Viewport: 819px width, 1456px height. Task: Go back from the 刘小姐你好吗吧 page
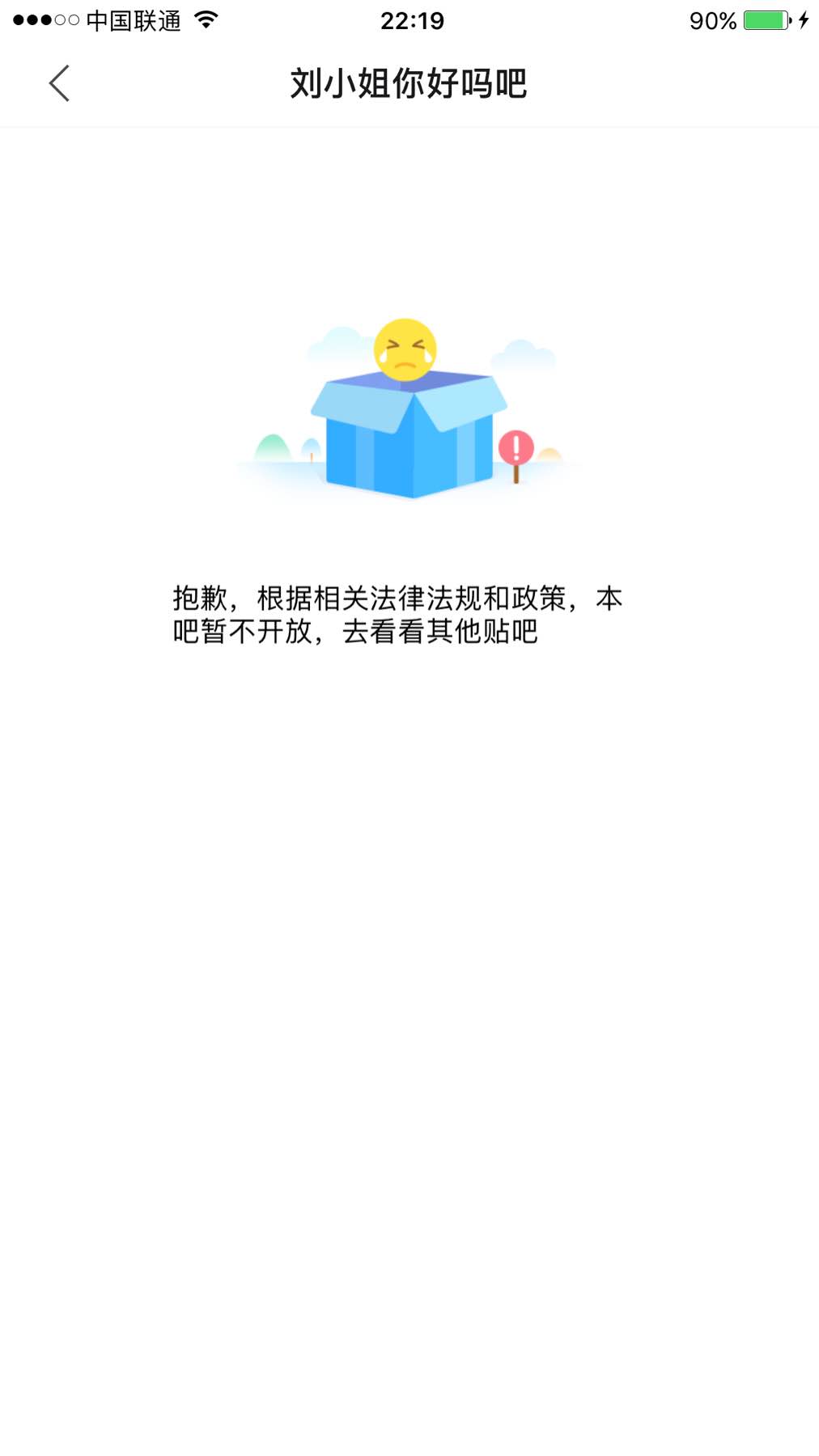(59, 83)
